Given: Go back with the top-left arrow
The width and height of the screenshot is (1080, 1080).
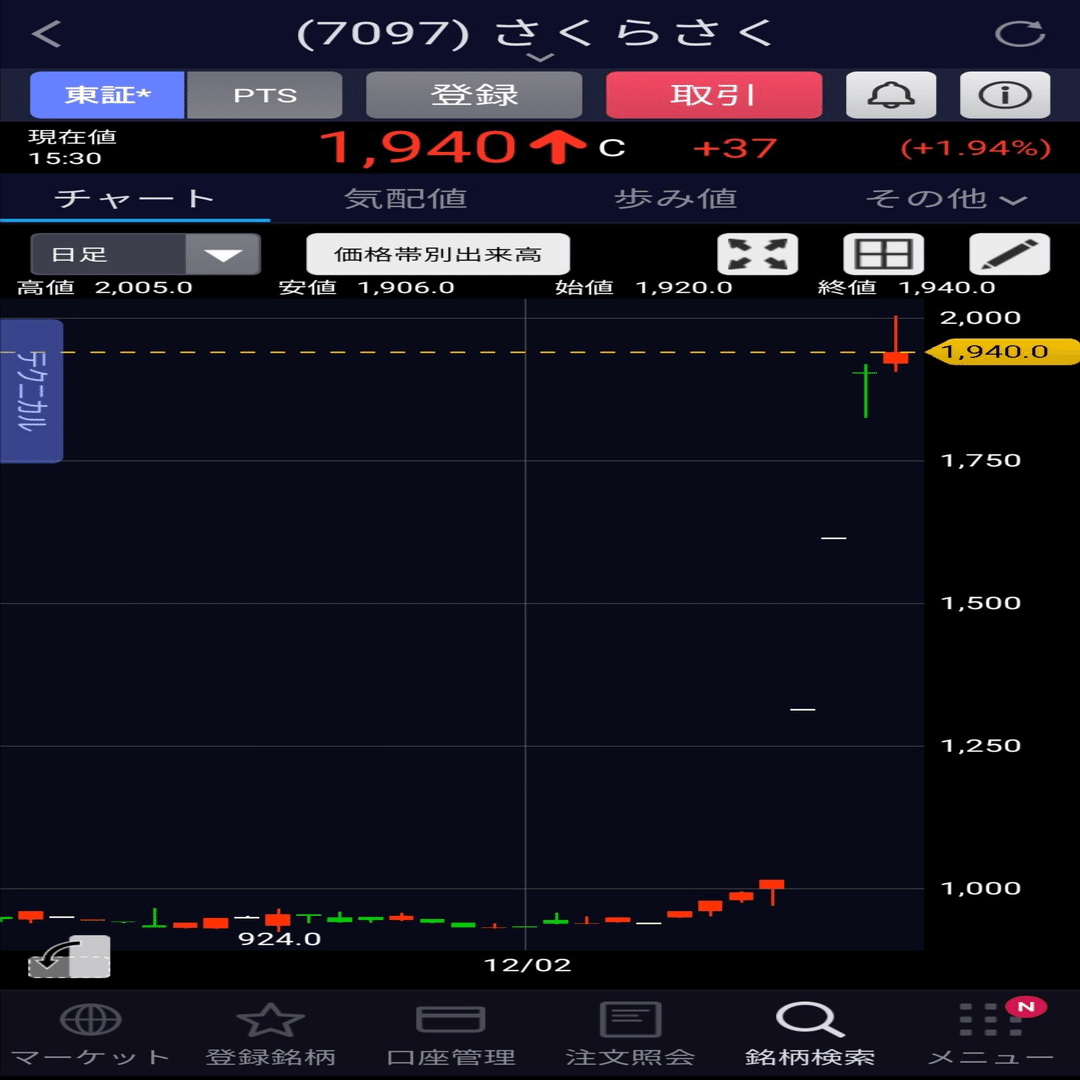Looking at the screenshot, I should tap(47, 34).
